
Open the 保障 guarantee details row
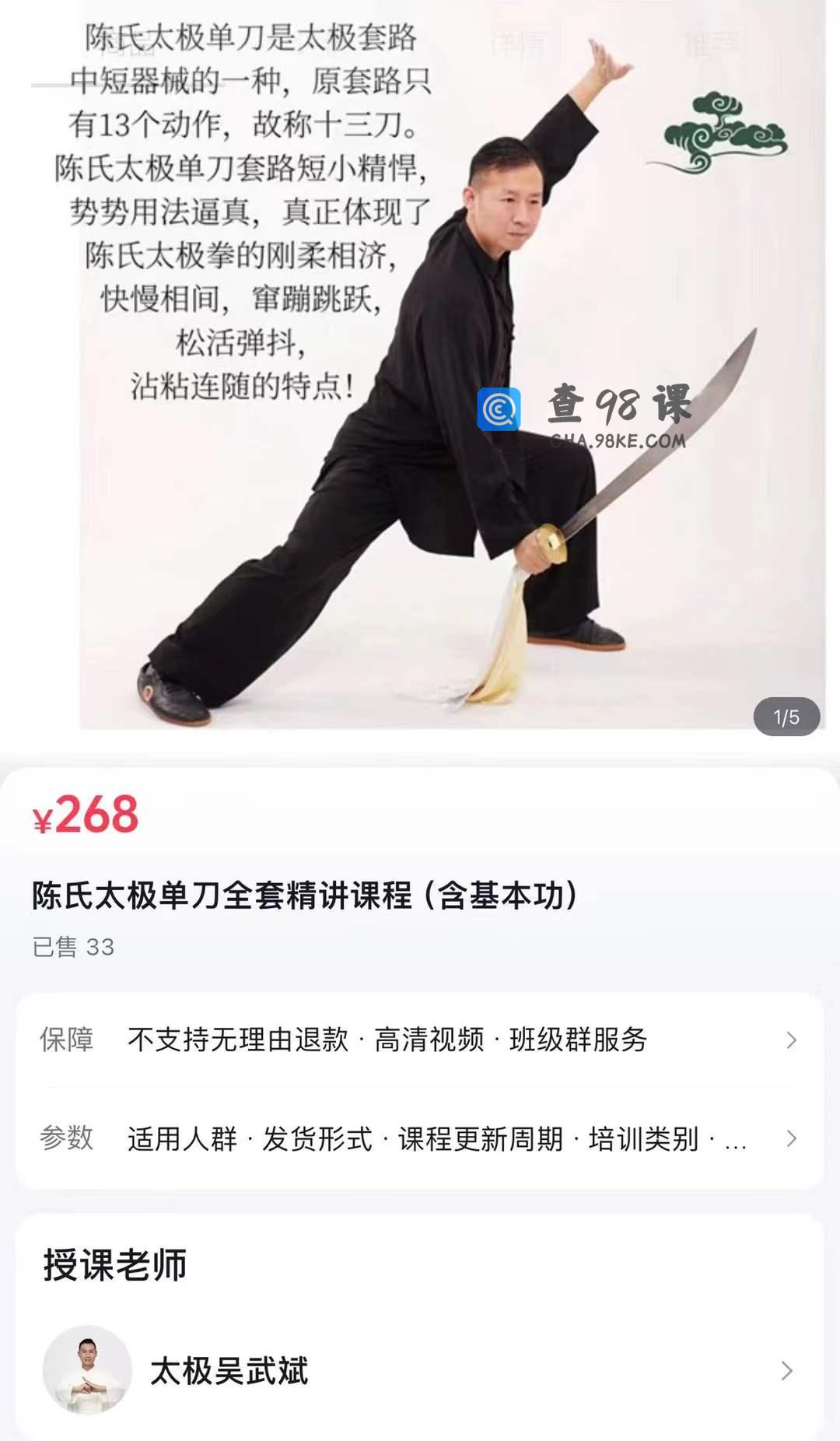coord(420,1040)
